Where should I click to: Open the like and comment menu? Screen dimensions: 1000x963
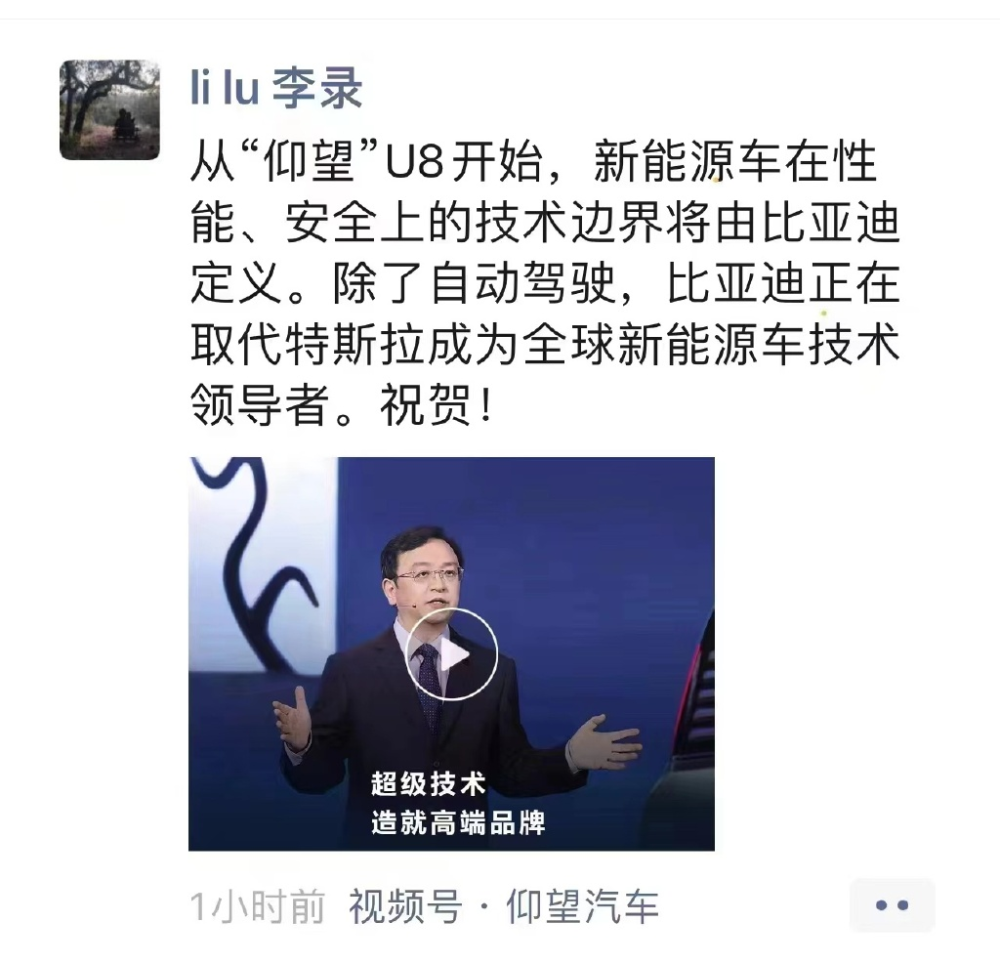click(x=891, y=905)
